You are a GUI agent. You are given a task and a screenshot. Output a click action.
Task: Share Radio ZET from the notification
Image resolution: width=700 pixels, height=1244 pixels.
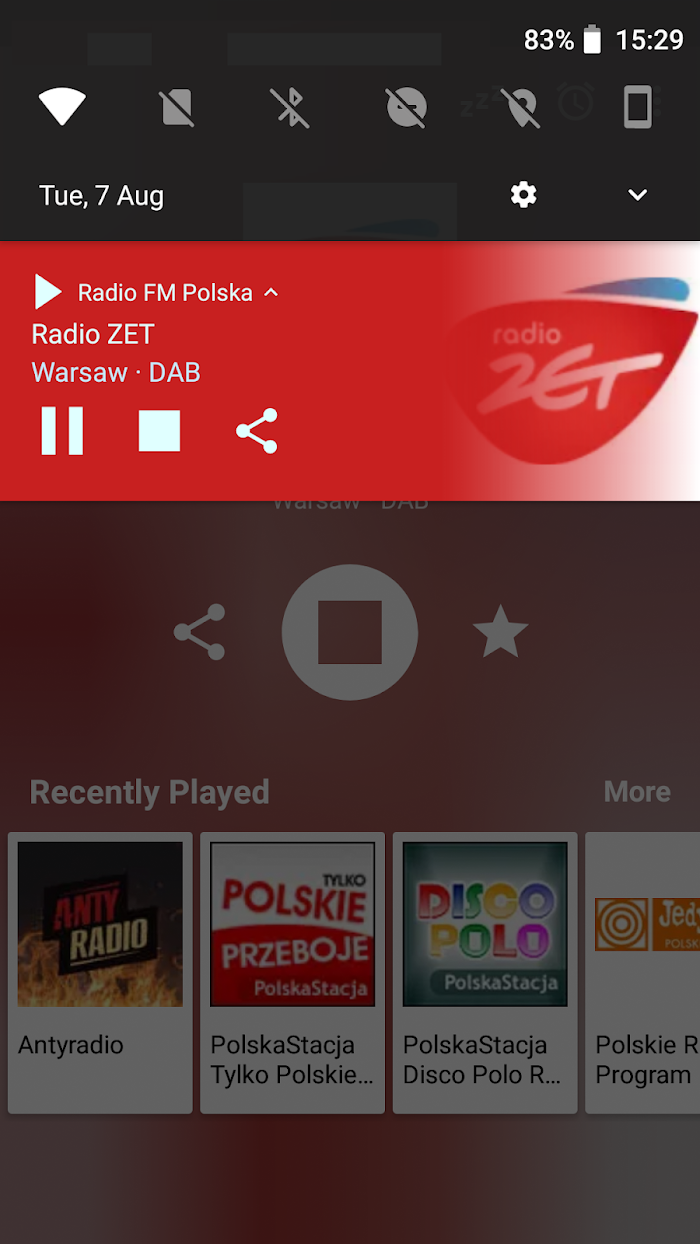(x=257, y=431)
